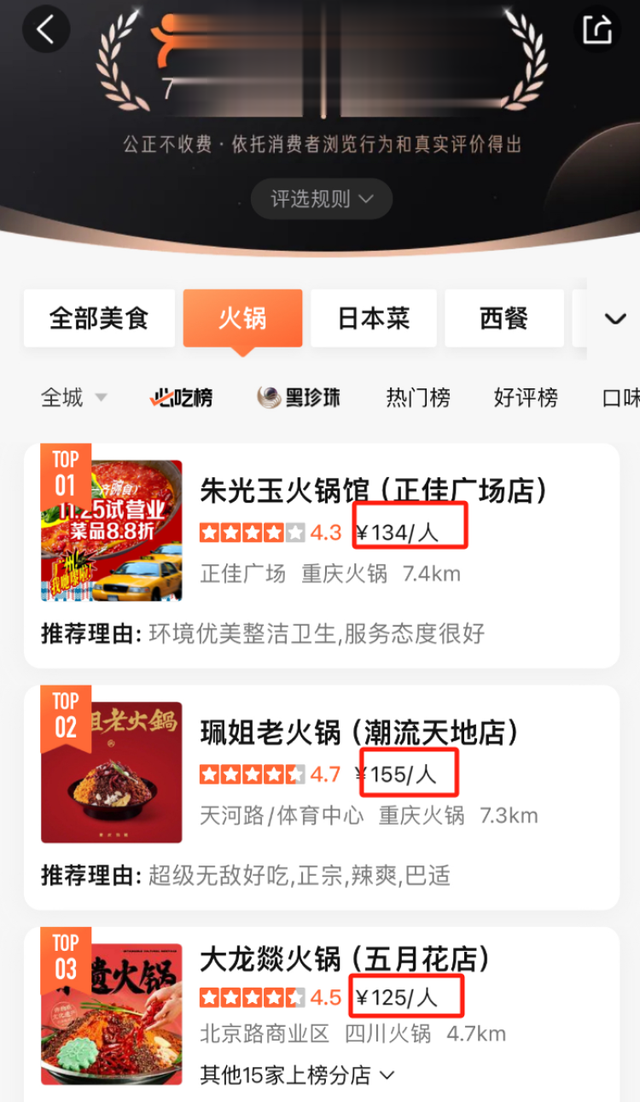The height and width of the screenshot is (1102, 640).
Task: Open the 全城 area dropdown
Action: (73, 397)
